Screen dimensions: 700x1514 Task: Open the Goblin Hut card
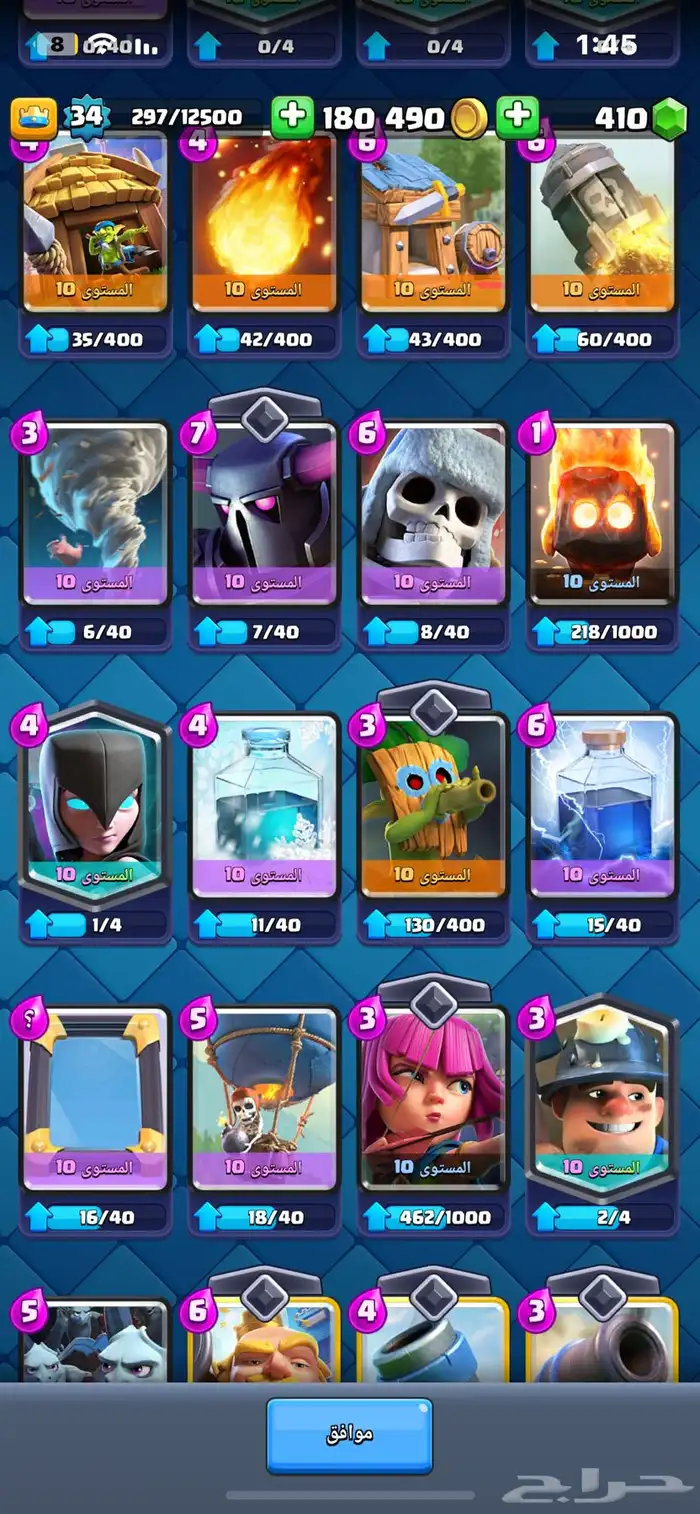[x=94, y=225]
